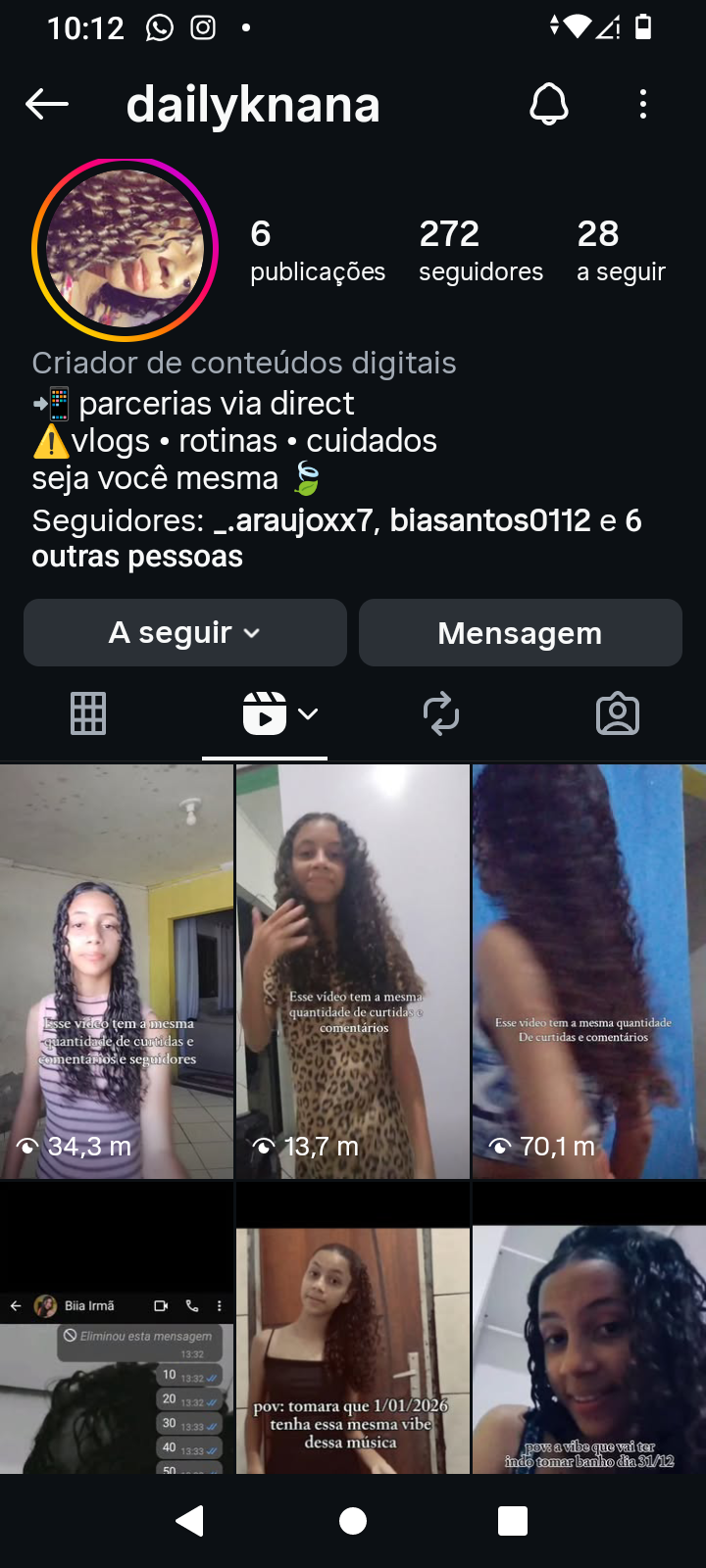Open the 272 seguidores list
This screenshot has width=706, height=1568.
(x=480, y=250)
